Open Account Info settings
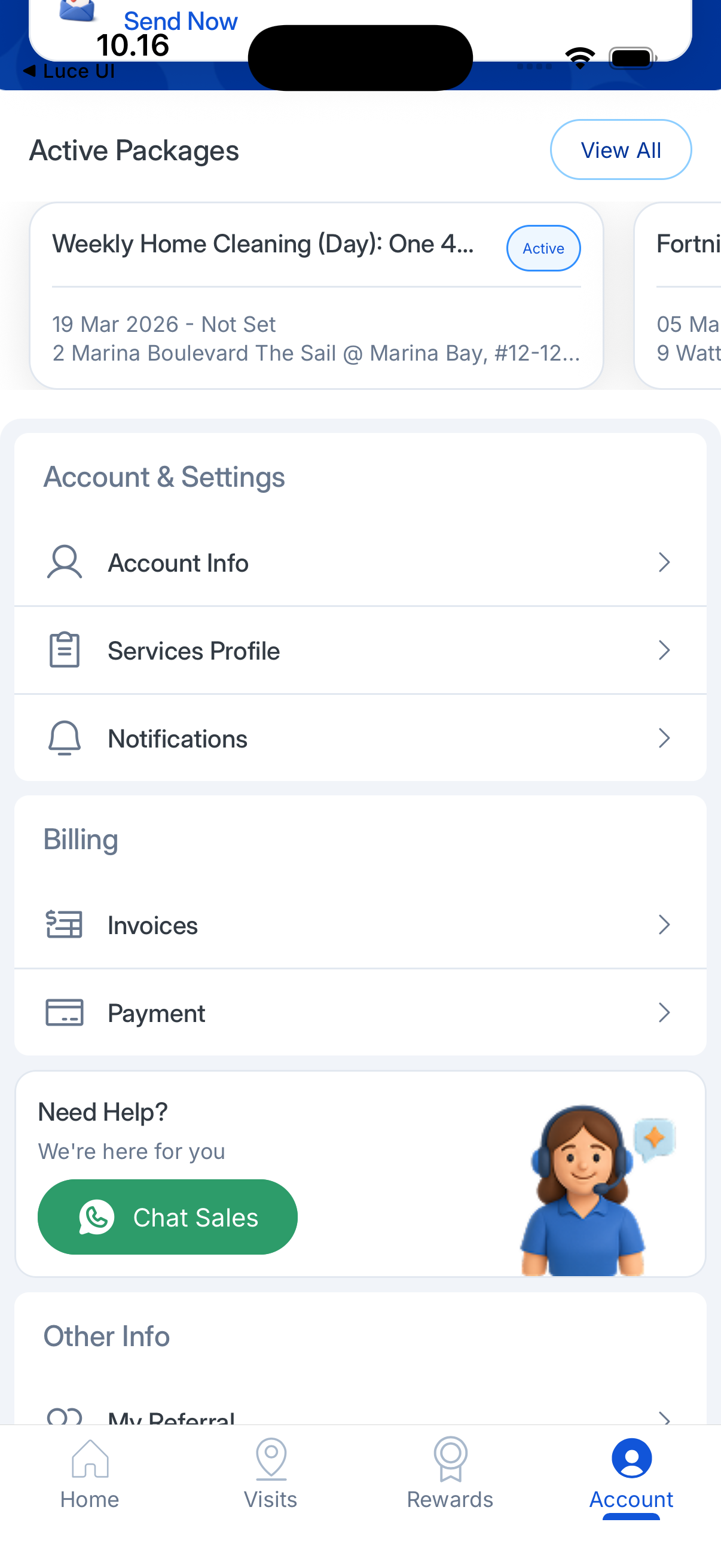Screen dimensions: 721x1568 point(360,562)
